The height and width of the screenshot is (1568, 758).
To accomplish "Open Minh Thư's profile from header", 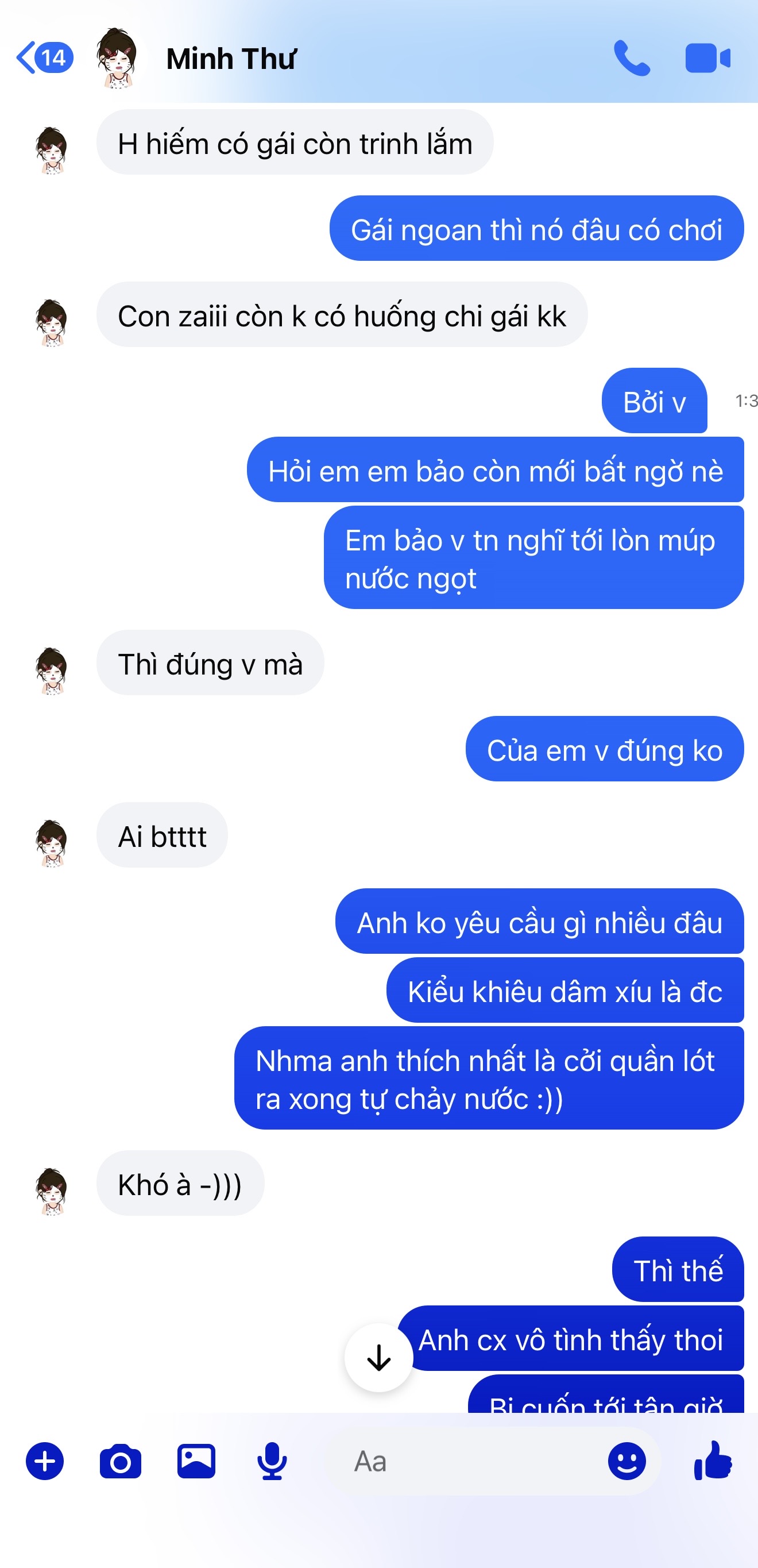I will [231, 59].
